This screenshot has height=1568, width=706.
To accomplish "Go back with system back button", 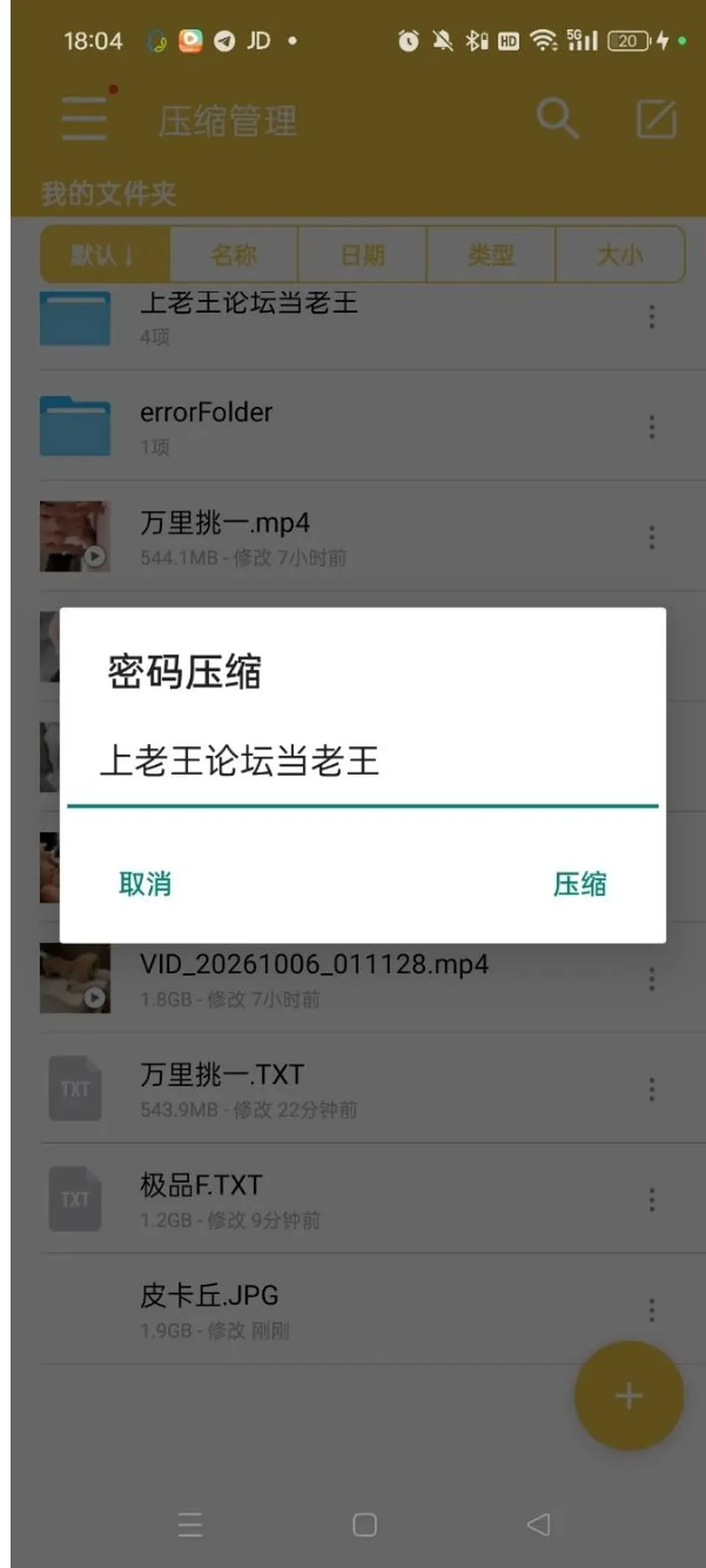I will [538, 1525].
